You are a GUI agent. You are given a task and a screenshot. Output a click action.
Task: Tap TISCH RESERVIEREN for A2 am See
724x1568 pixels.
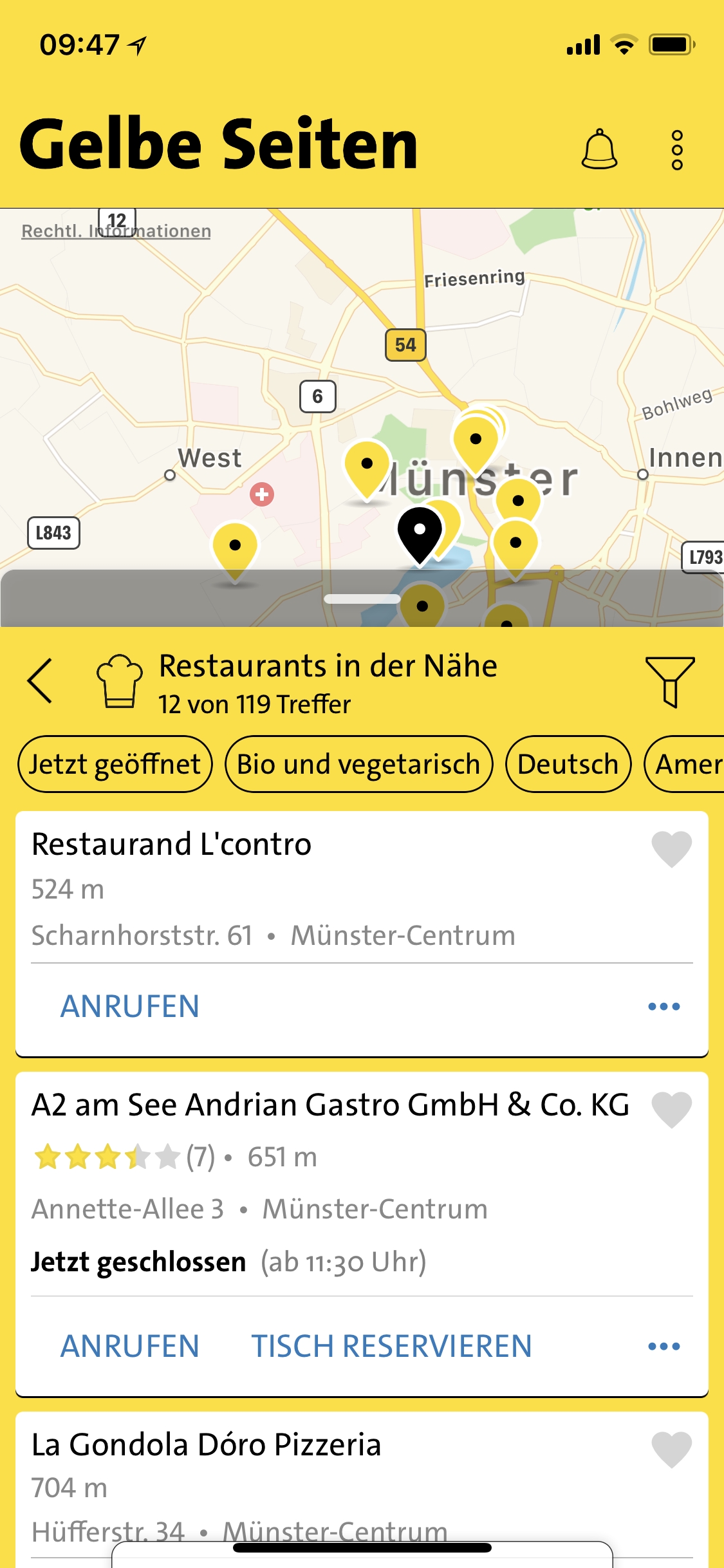[391, 1347]
